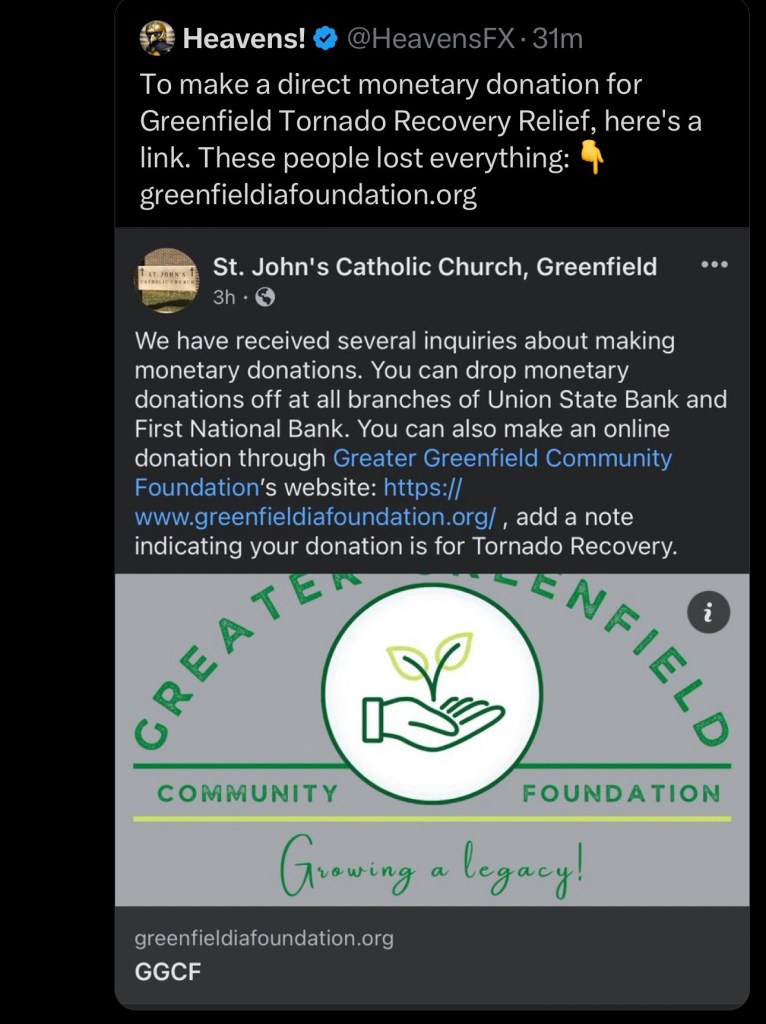Open the Heavens! profile avatar
The image size is (766, 1024).
157,39
